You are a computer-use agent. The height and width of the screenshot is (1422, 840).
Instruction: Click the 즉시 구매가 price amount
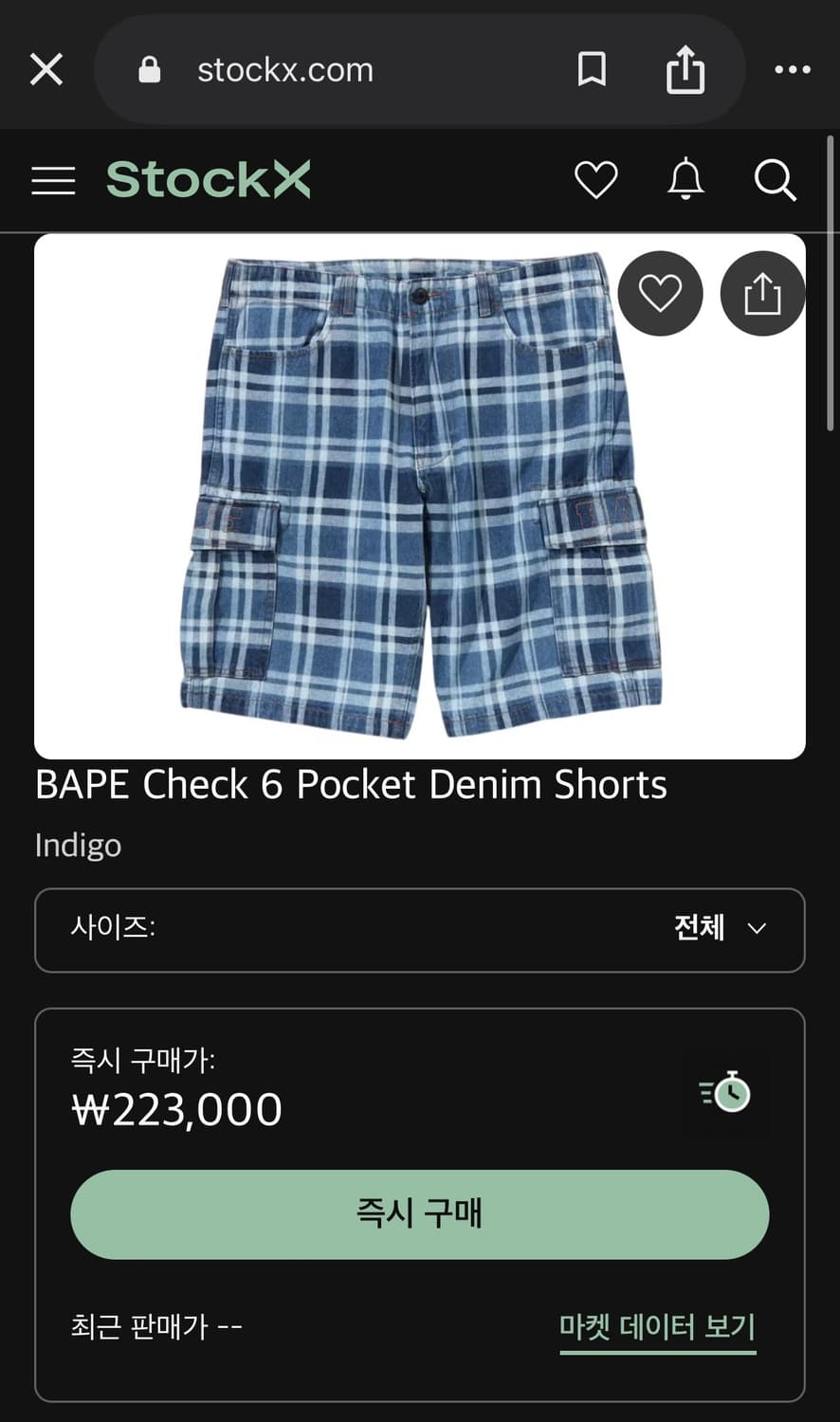pyautogui.click(x=176, y=1108)
